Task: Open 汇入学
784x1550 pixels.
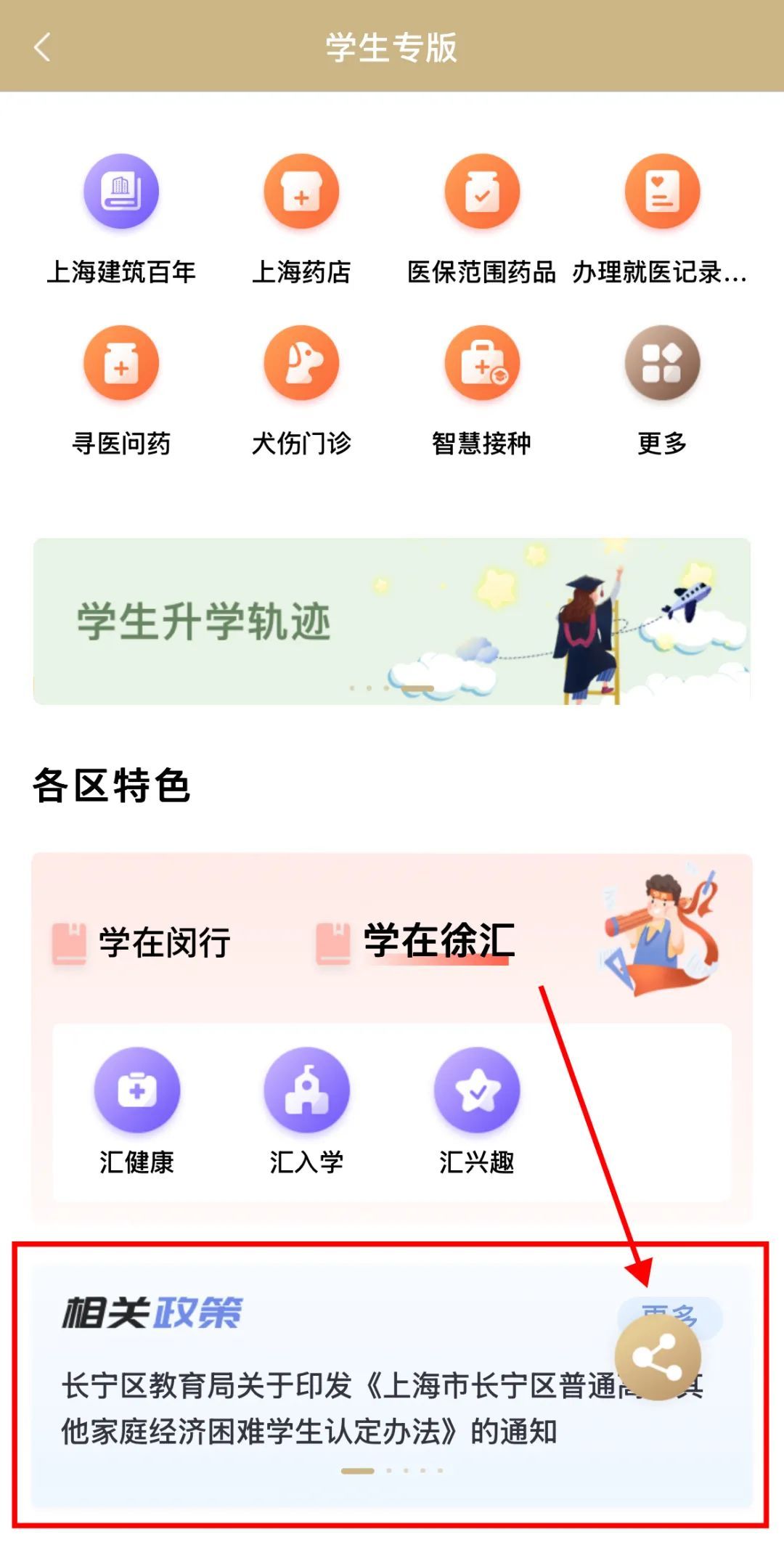Action: click(x=306, y=1090)
